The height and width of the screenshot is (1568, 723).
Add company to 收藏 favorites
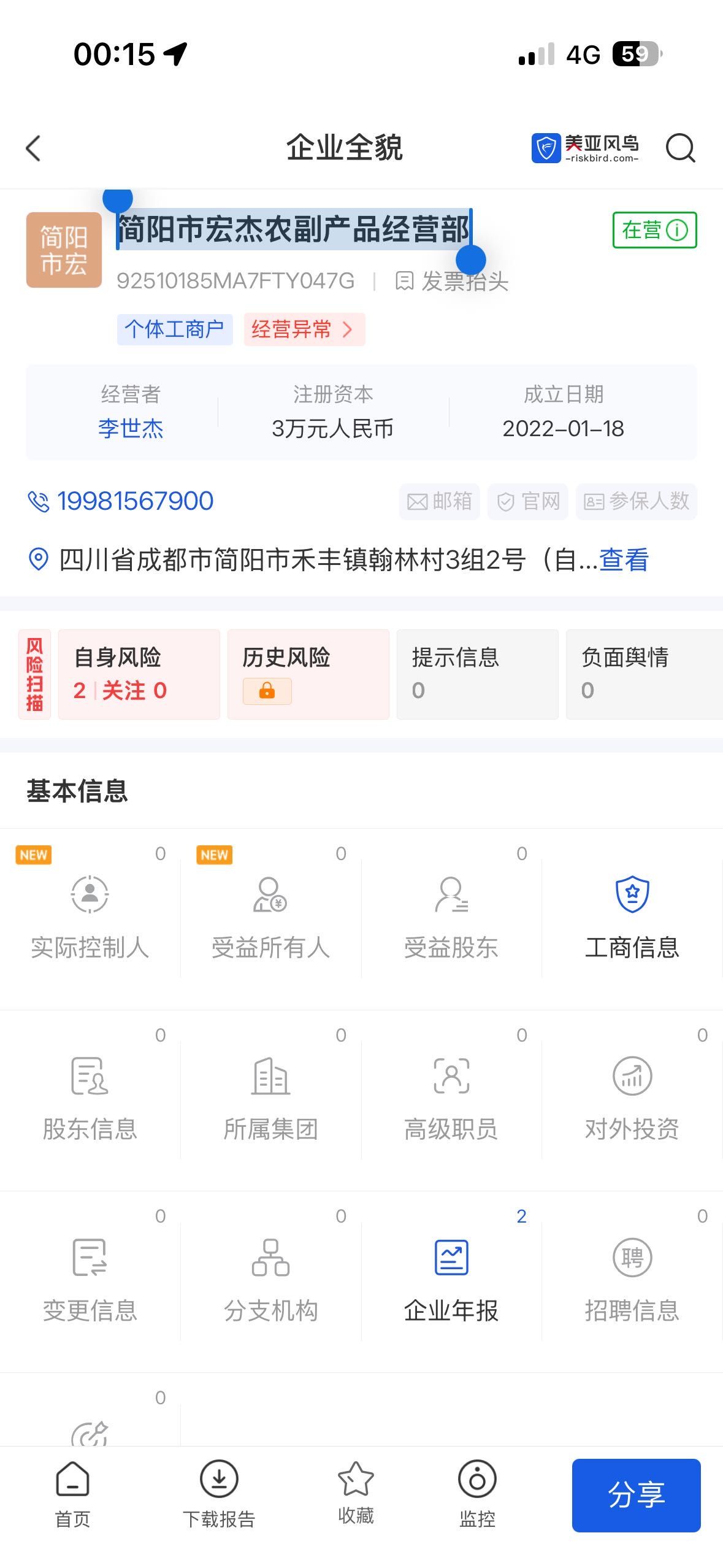point(356,1494)
